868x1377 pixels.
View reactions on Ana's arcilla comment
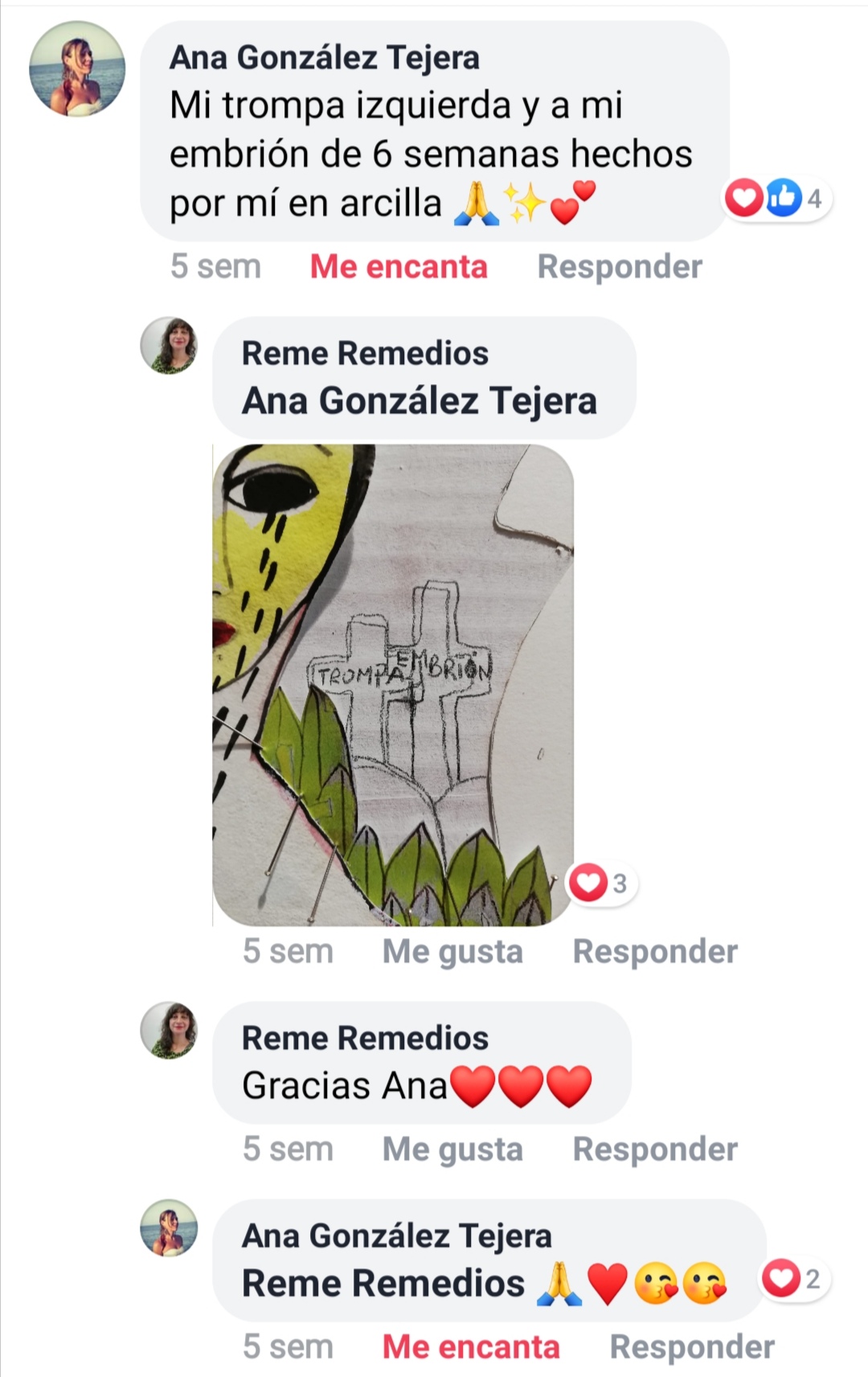point(776,198)
